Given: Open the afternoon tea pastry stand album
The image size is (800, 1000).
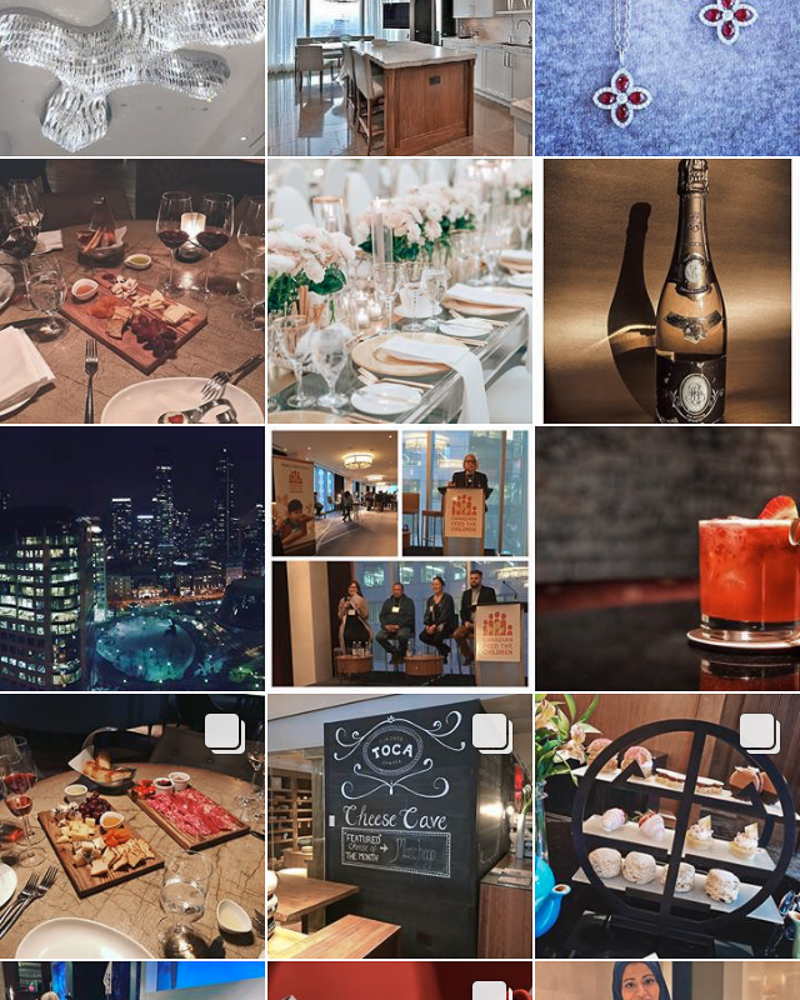Looking at the screenshot, I should [x=667, y=826].
